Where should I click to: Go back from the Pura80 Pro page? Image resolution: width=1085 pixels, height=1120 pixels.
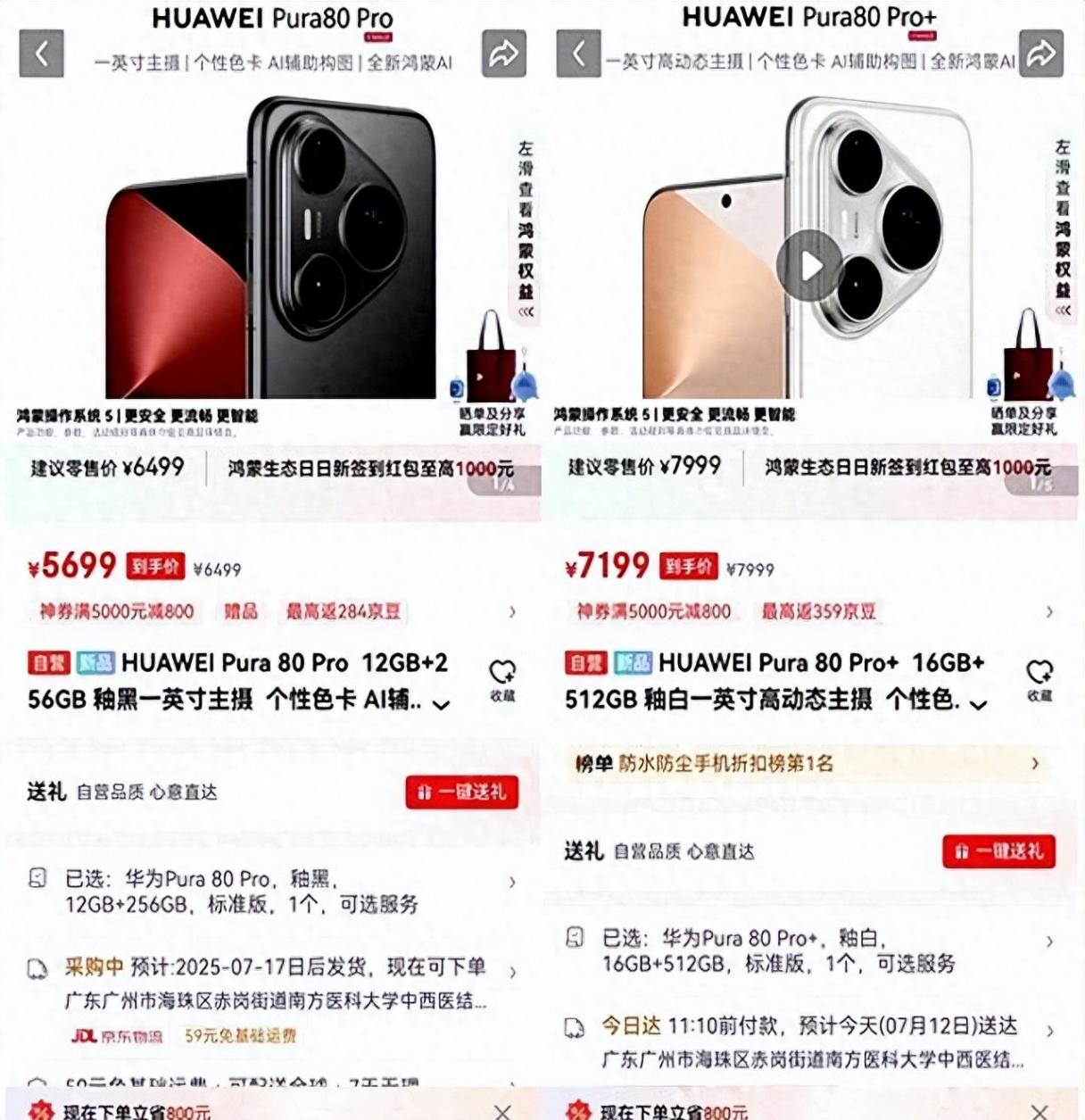pos(41,54)
